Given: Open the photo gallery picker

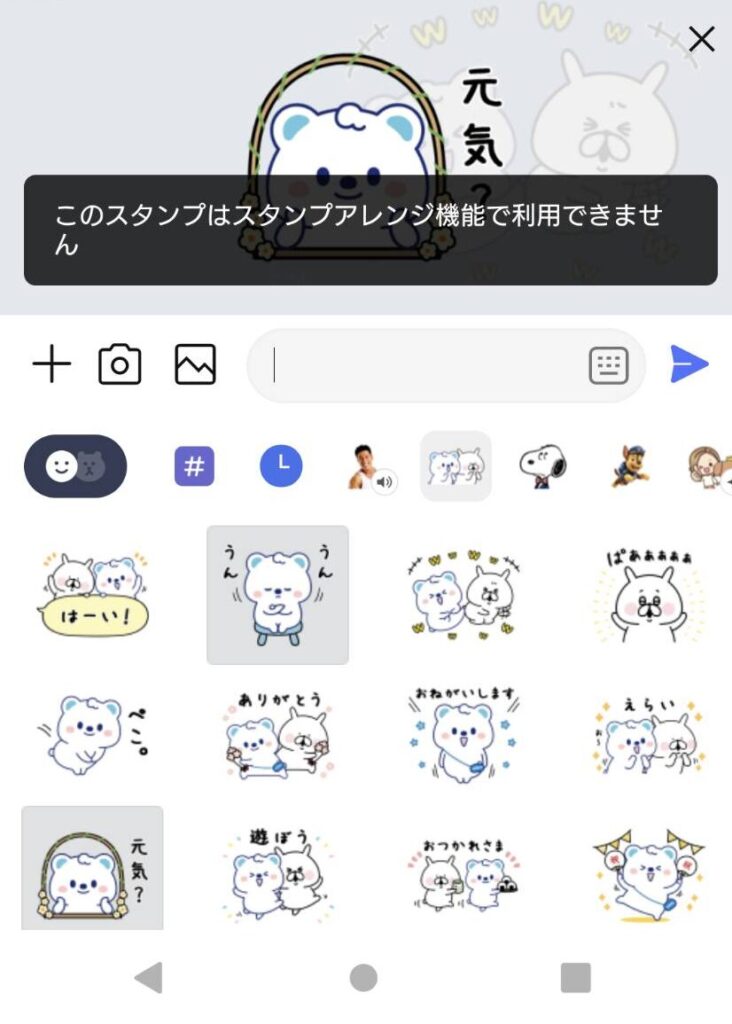Looking at the screenshot, I should click(192, 364).
